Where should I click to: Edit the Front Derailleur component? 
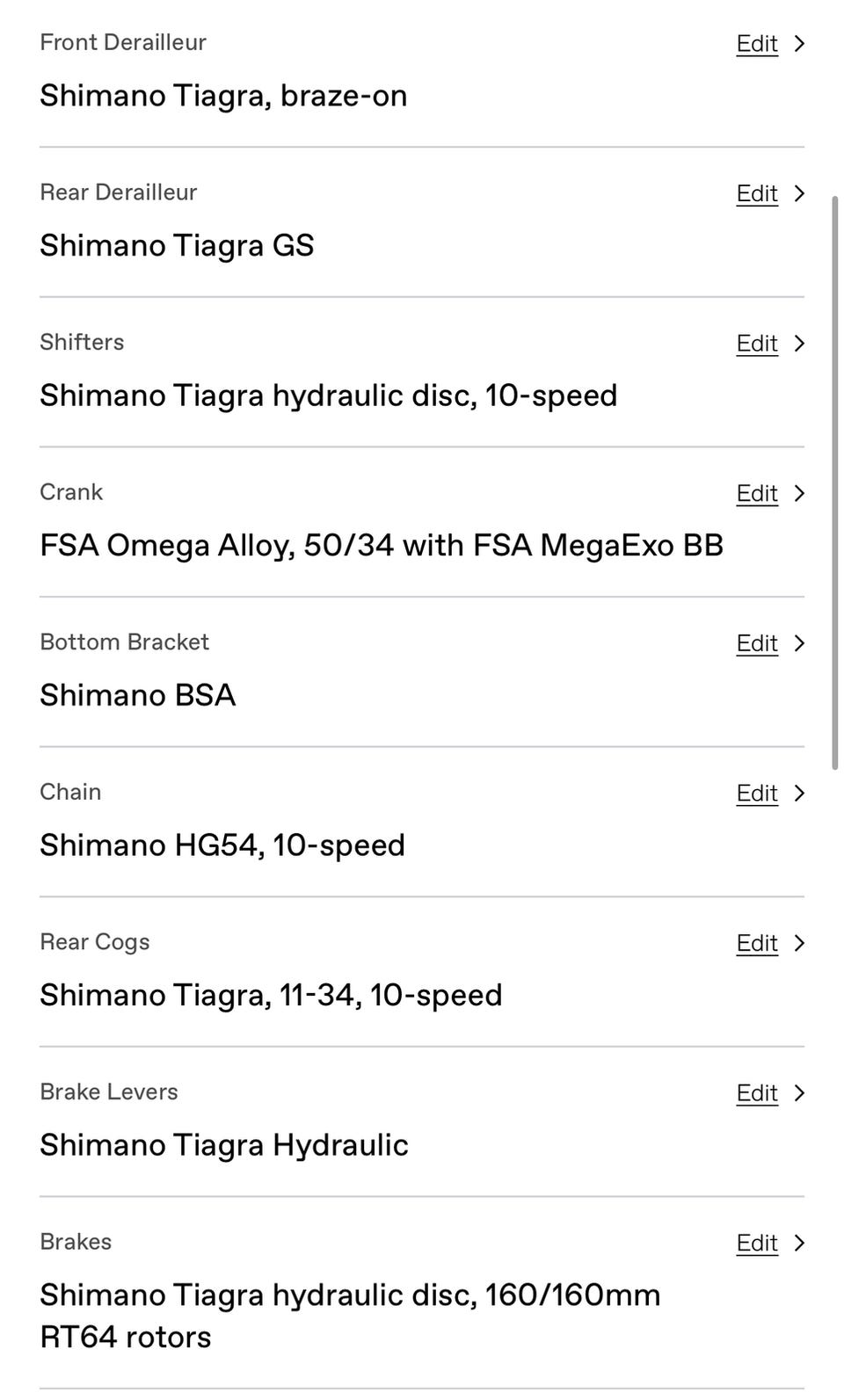click(757, 44)
